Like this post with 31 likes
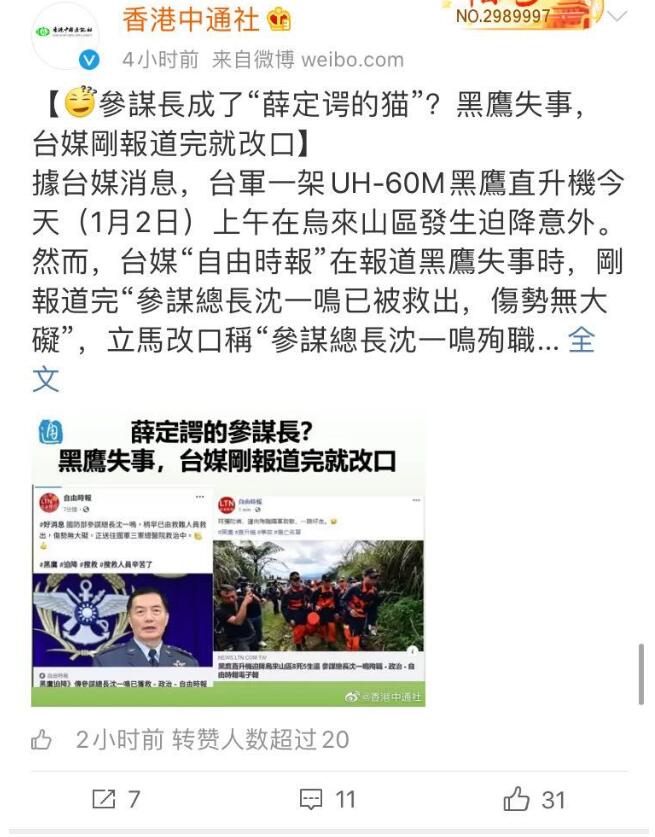655x837 pixels. (x=535, y=799)
